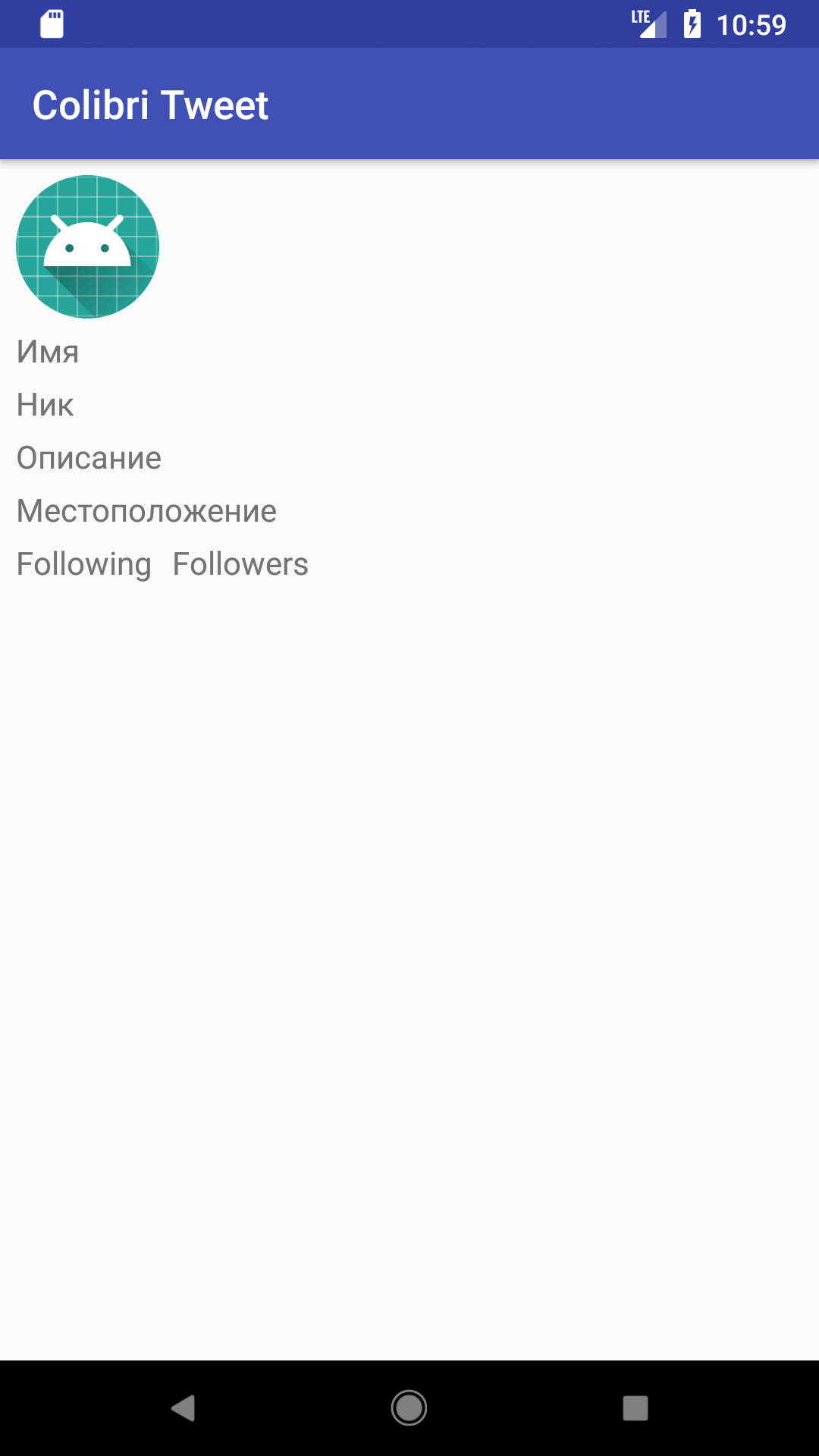Viewport: 819px width, 1456px height.
Task: Open the Following list
Action: (84, 564)
